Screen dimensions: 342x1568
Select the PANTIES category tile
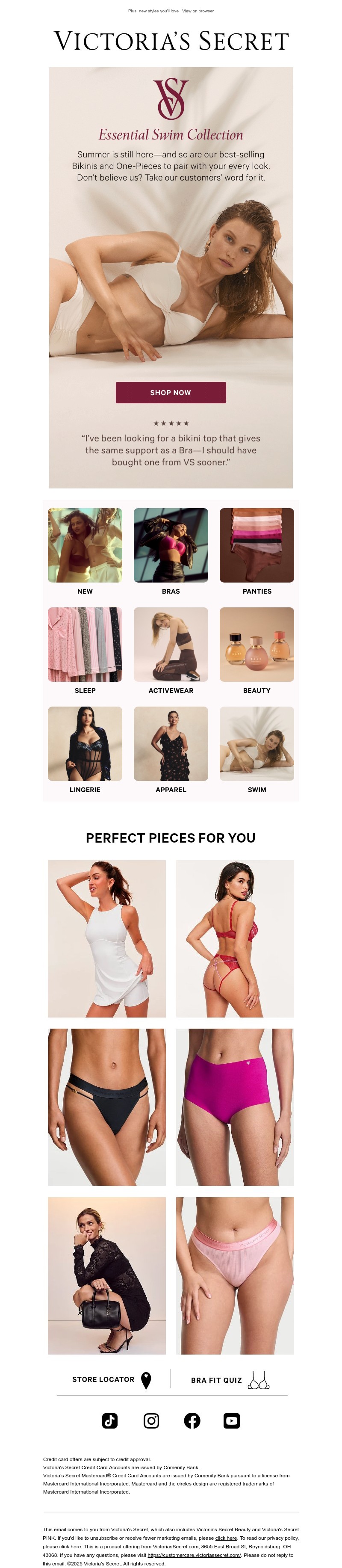click(256, 545)
